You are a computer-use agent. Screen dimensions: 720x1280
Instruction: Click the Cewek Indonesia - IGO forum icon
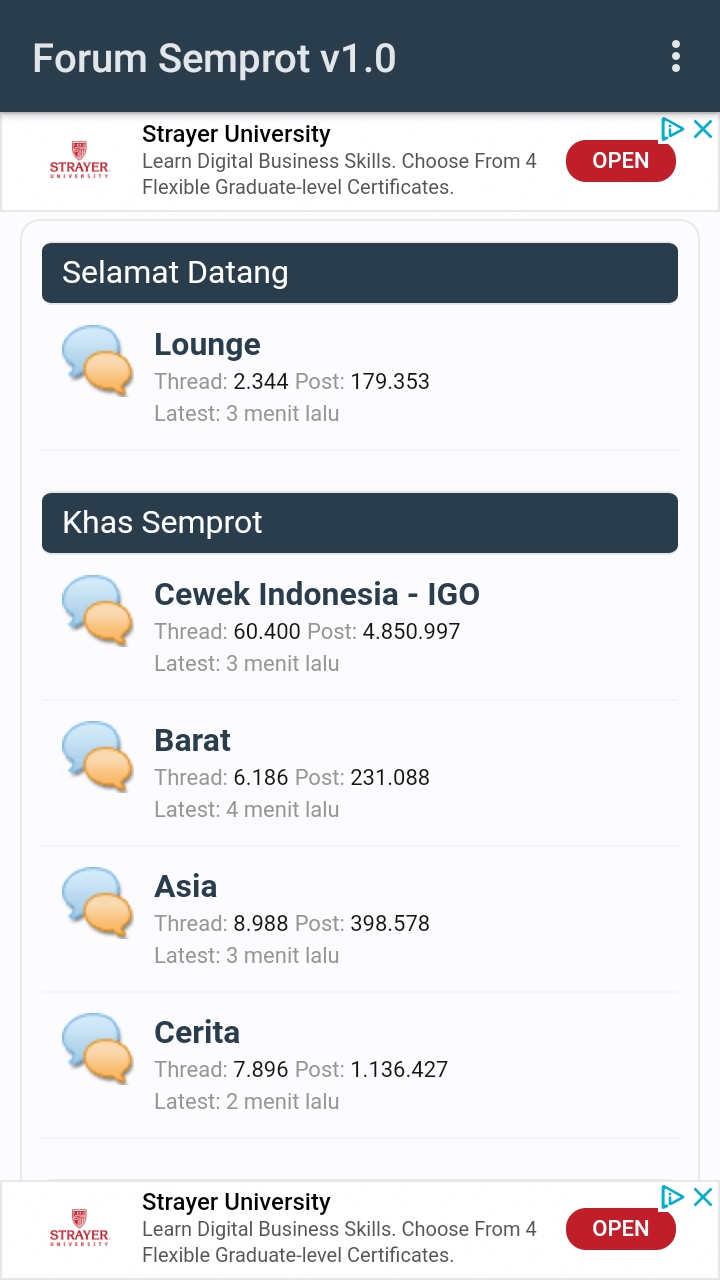(x=97, y=611)
